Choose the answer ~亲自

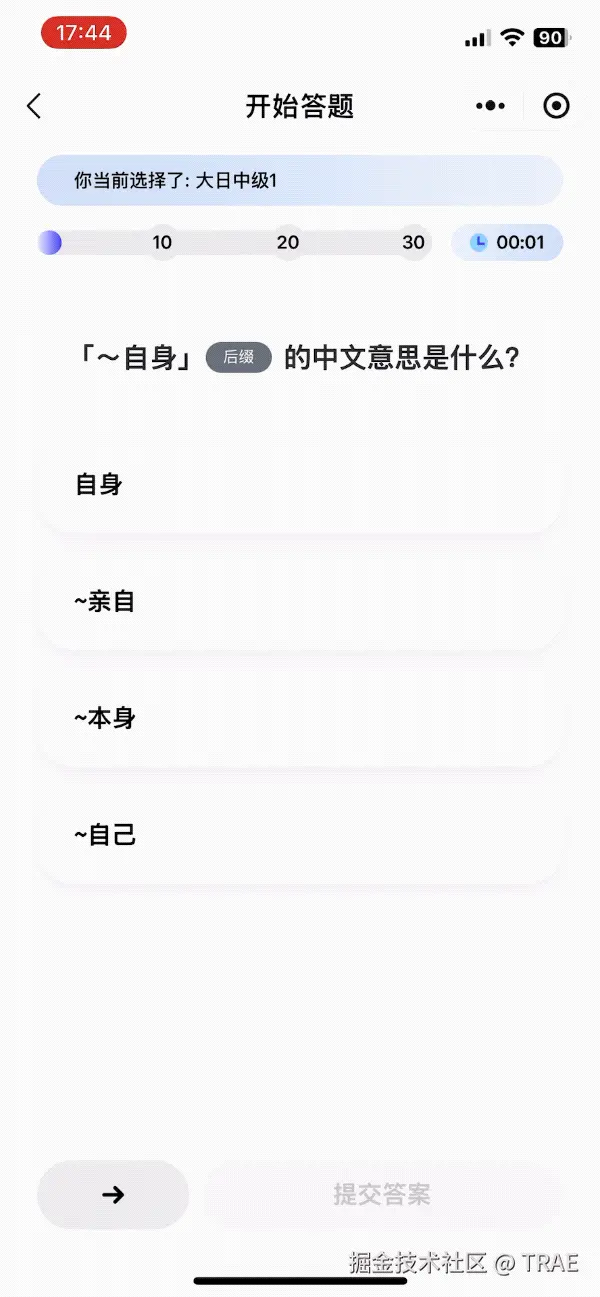click(300, 602)
